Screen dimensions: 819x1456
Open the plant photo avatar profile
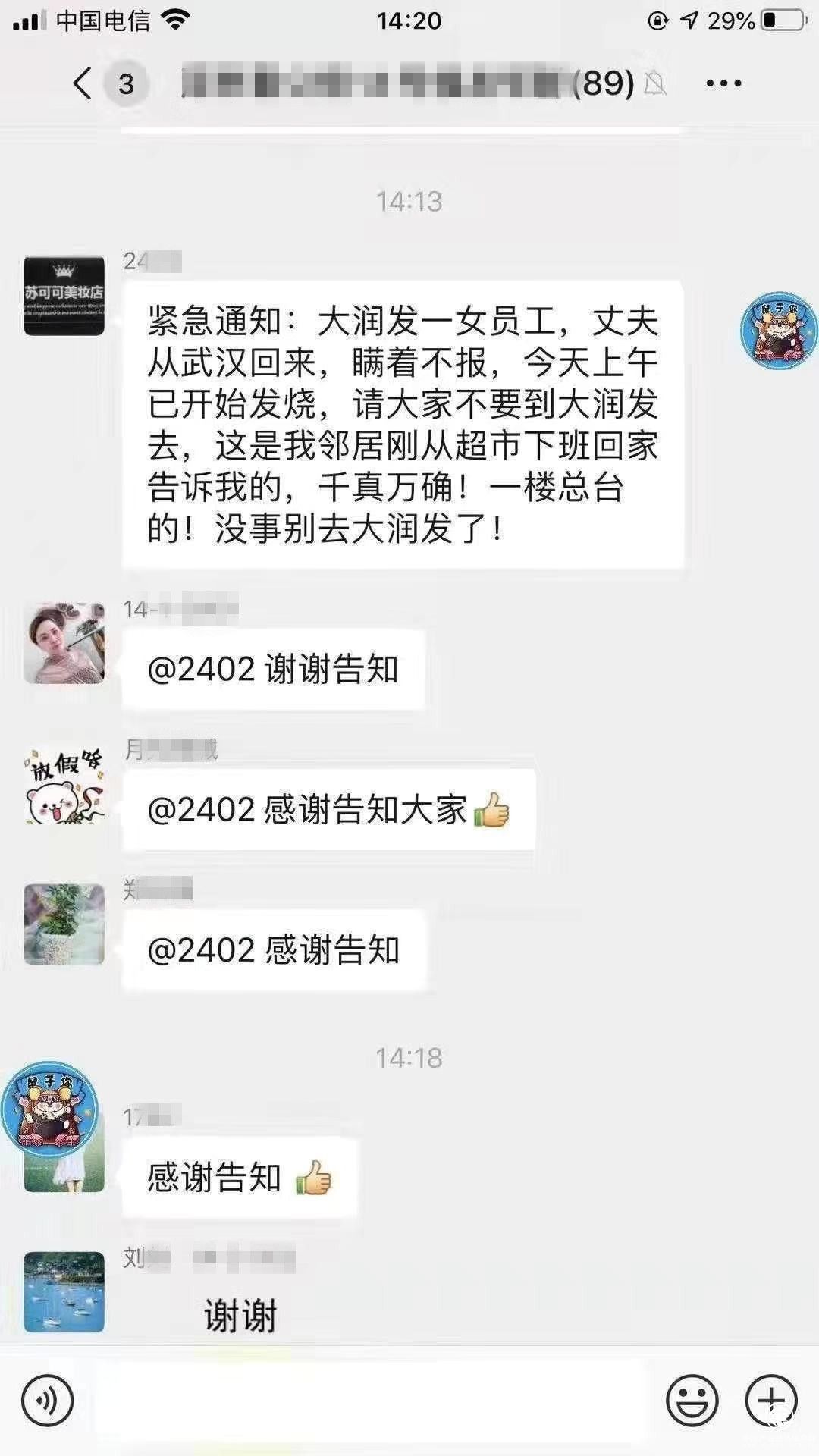coord(64,924)
